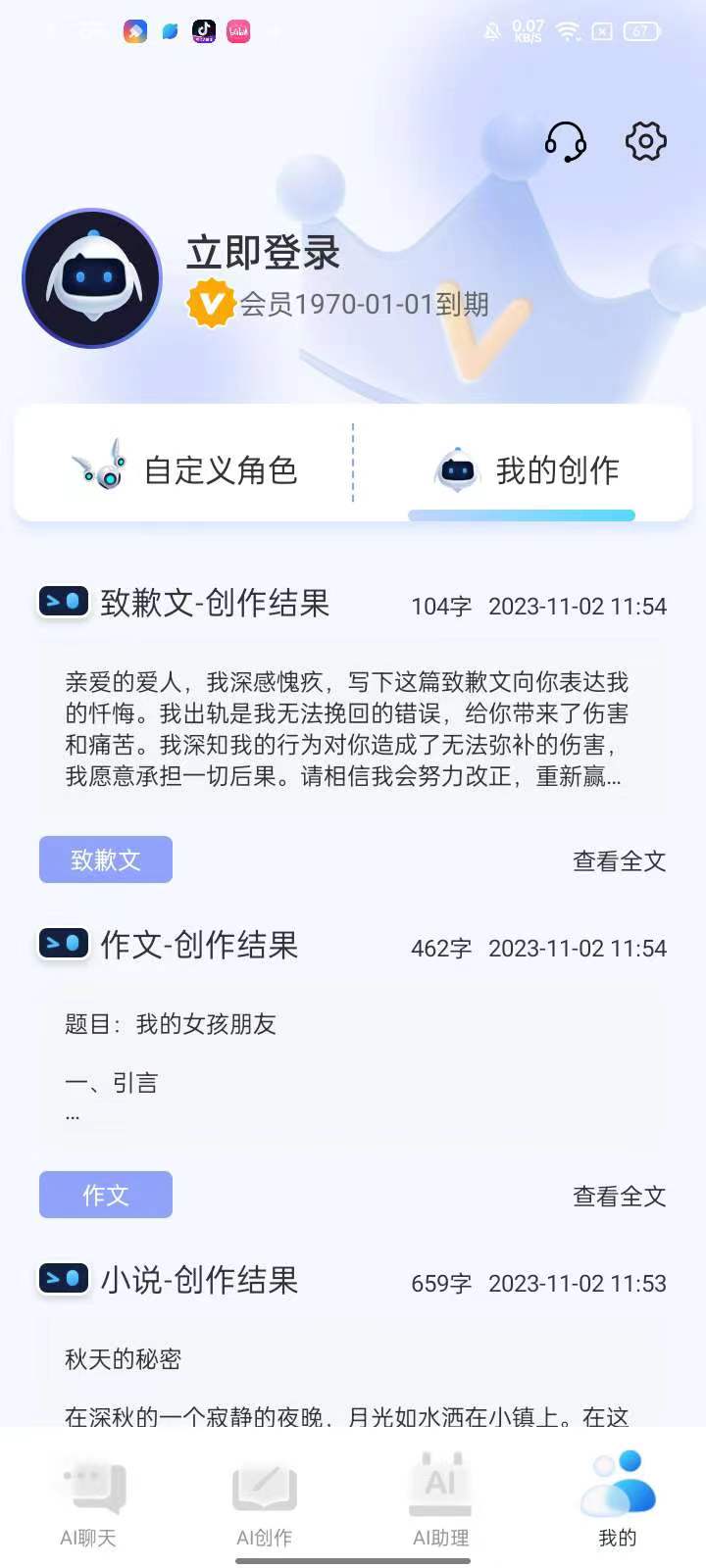706x1568 pixels.
Task: Select the 我的创作 tab
Action: tap(525, 470)
